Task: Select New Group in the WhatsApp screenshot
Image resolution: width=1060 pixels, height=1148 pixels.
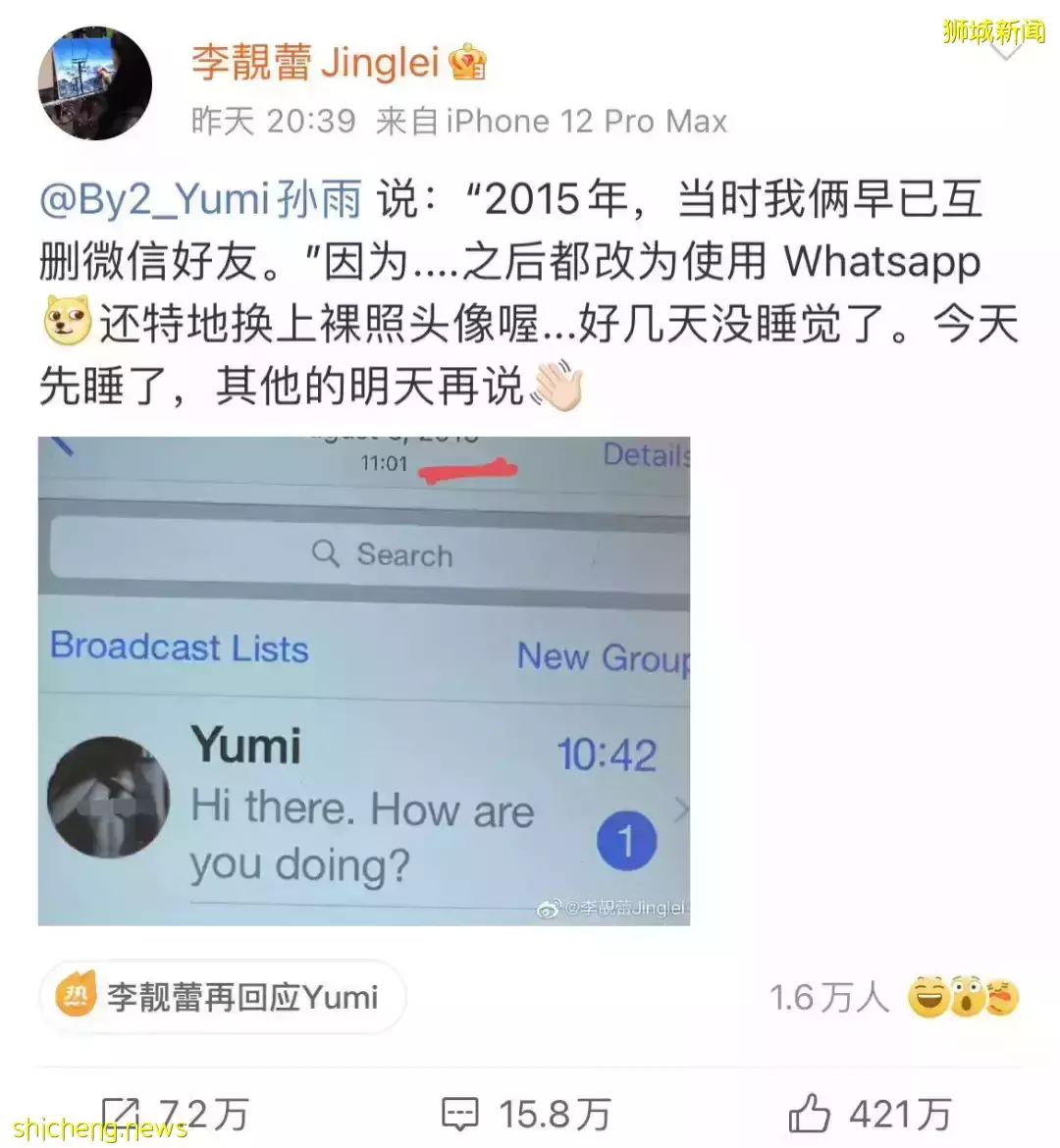Action: coord(604,657)
